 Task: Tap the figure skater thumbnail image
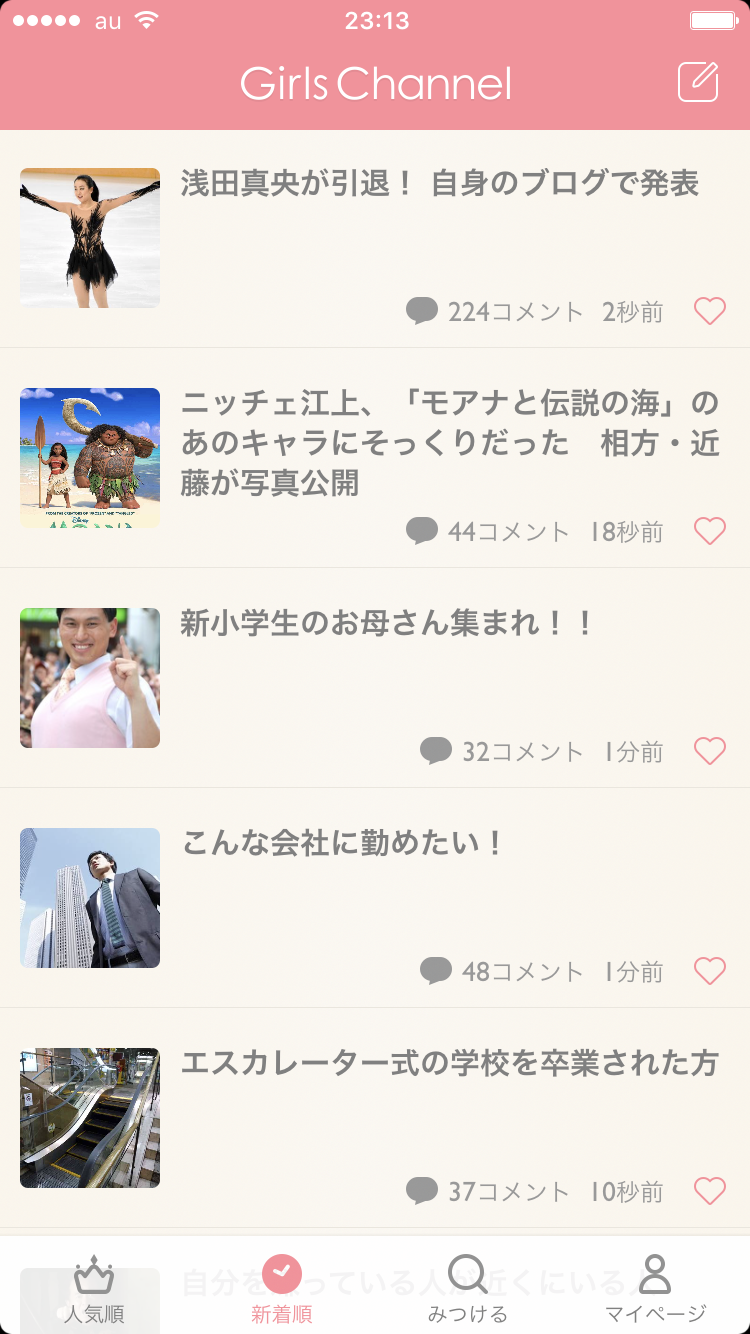pos(89,237)
